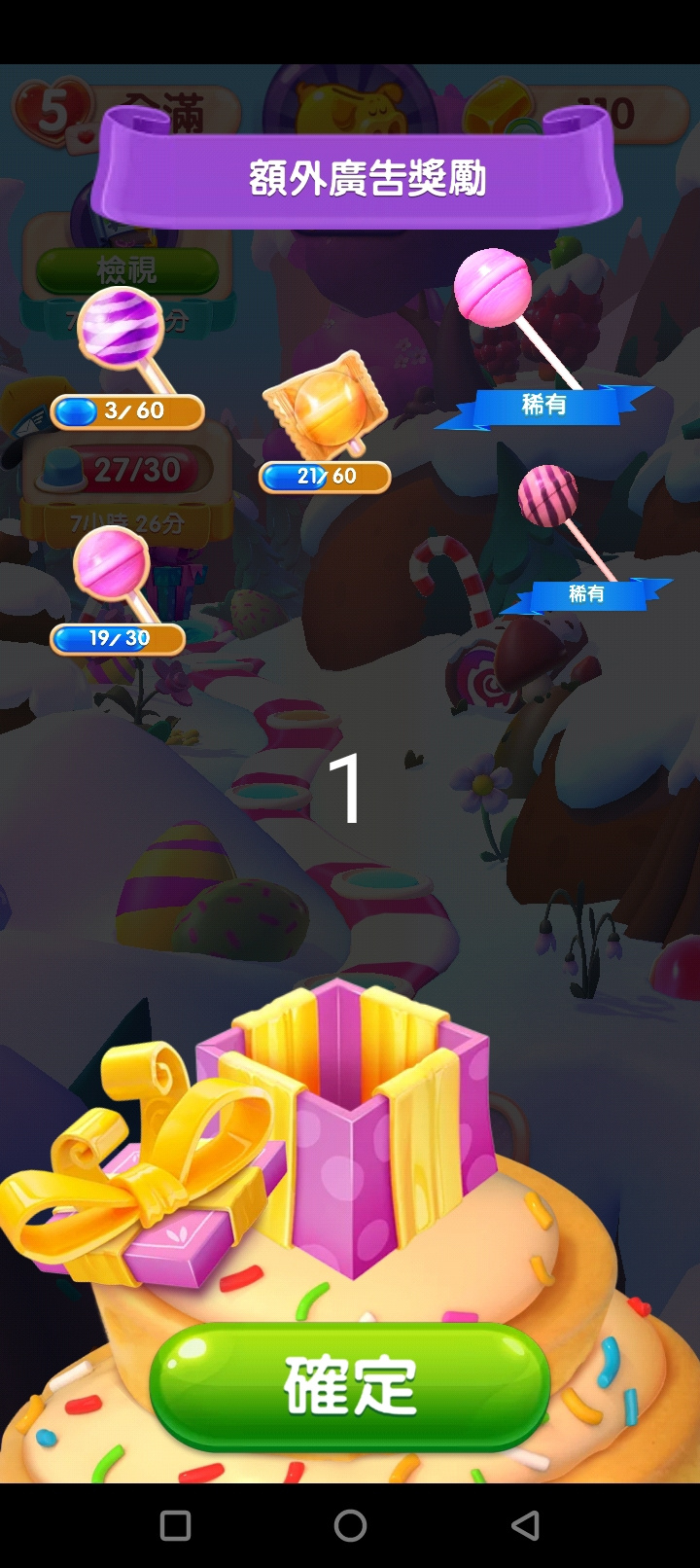Open the system home screen
The image size is (700, 1568).
(x=350, y=1525)
